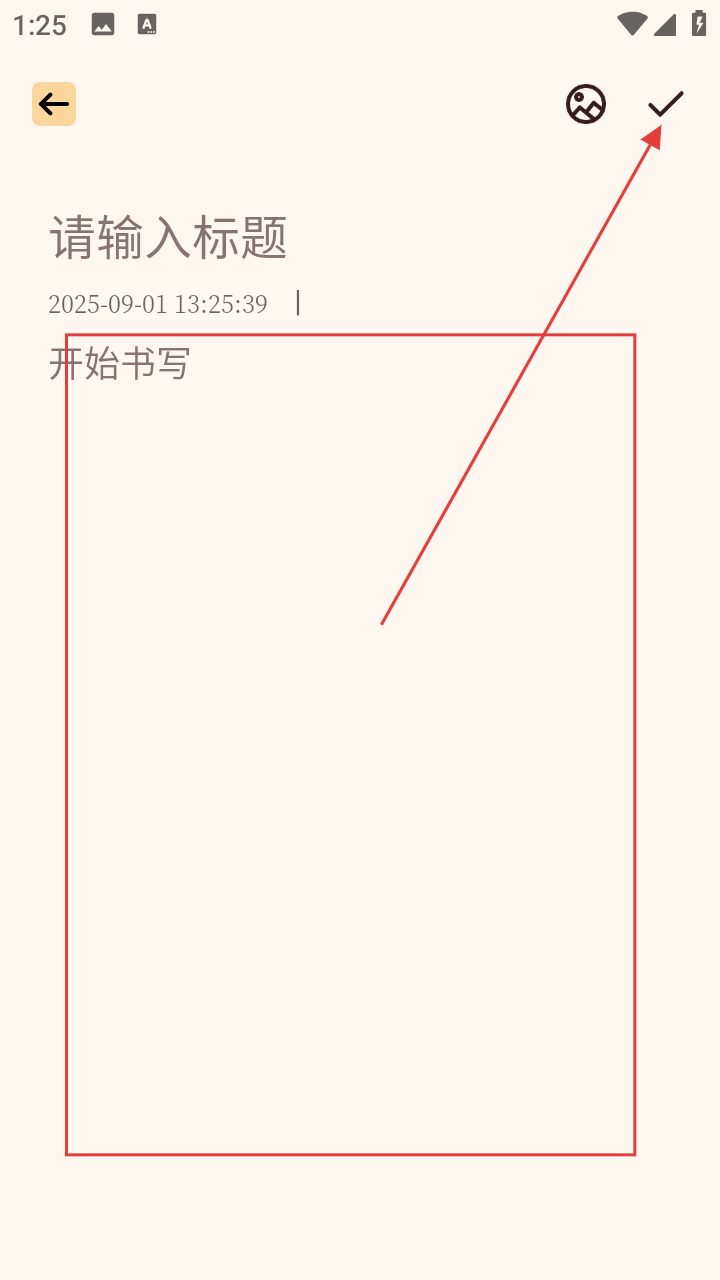This screenshot has width=720, height=1280.
Task: Go back using the yellow arrow button
Action: (54, 104)
